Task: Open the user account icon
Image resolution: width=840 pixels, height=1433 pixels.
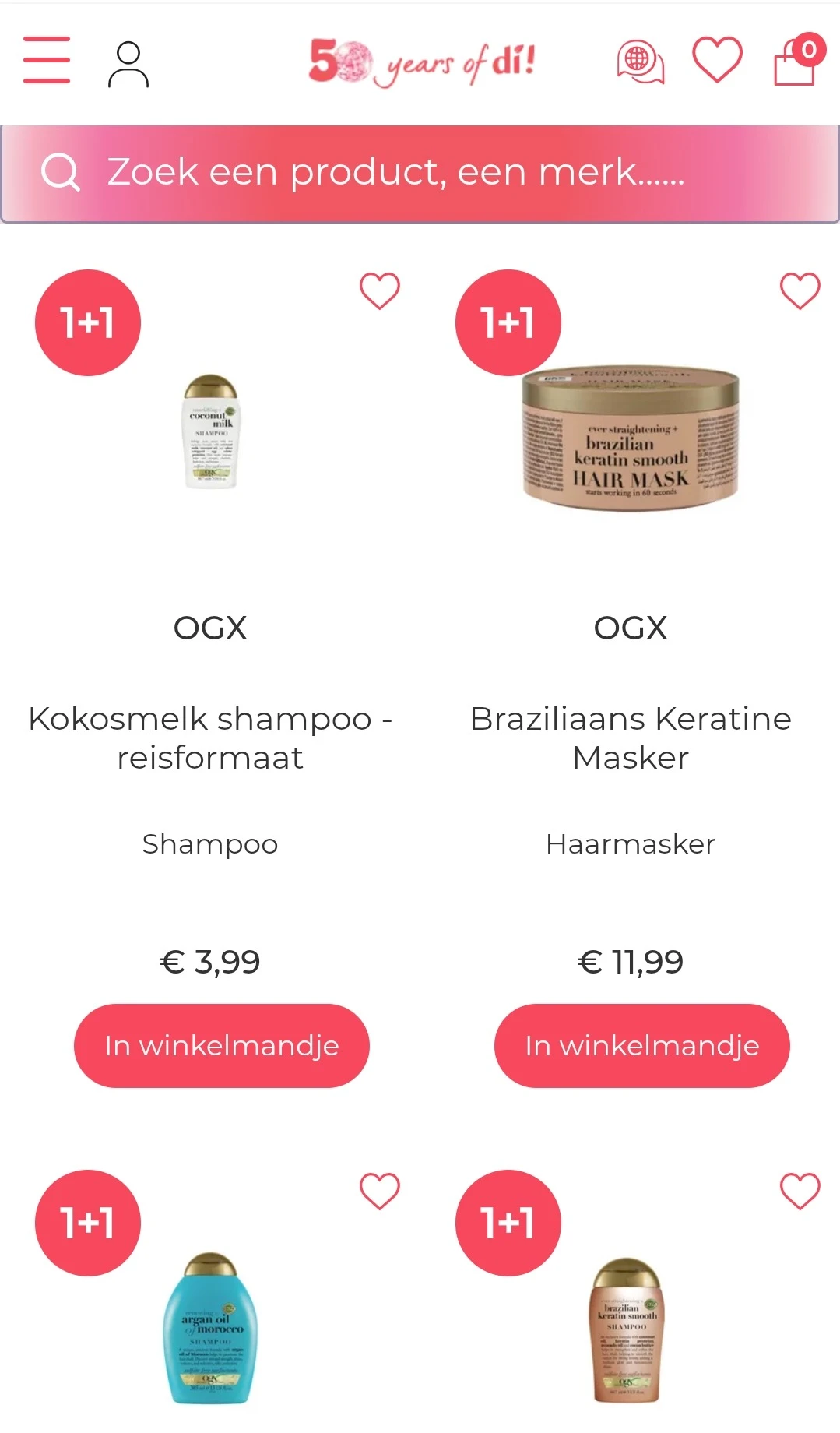Action: [x=128, y=64]
